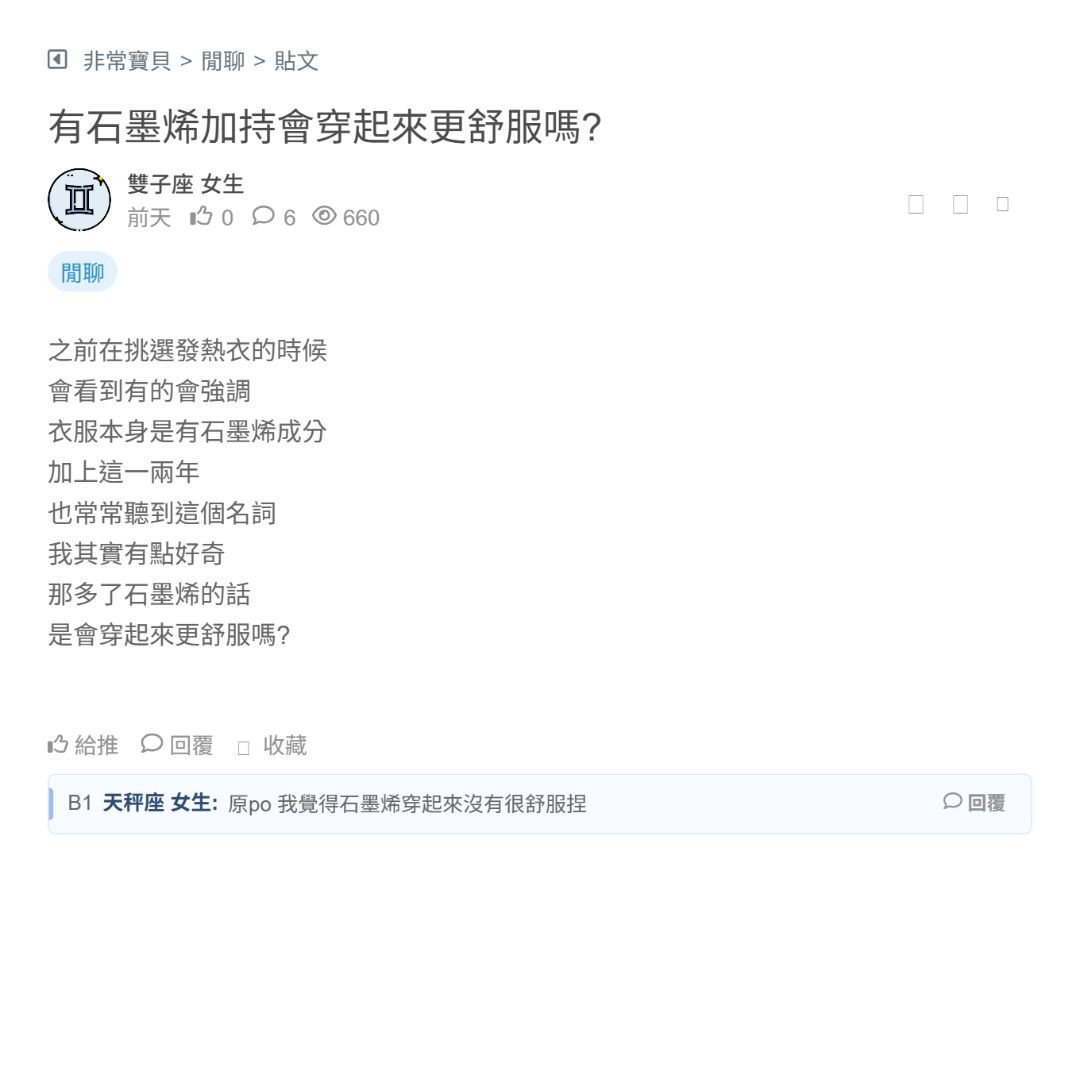1080x1080 pixels.
Task: Select the 閒聊 tag chip
Action: coord(82,272)
